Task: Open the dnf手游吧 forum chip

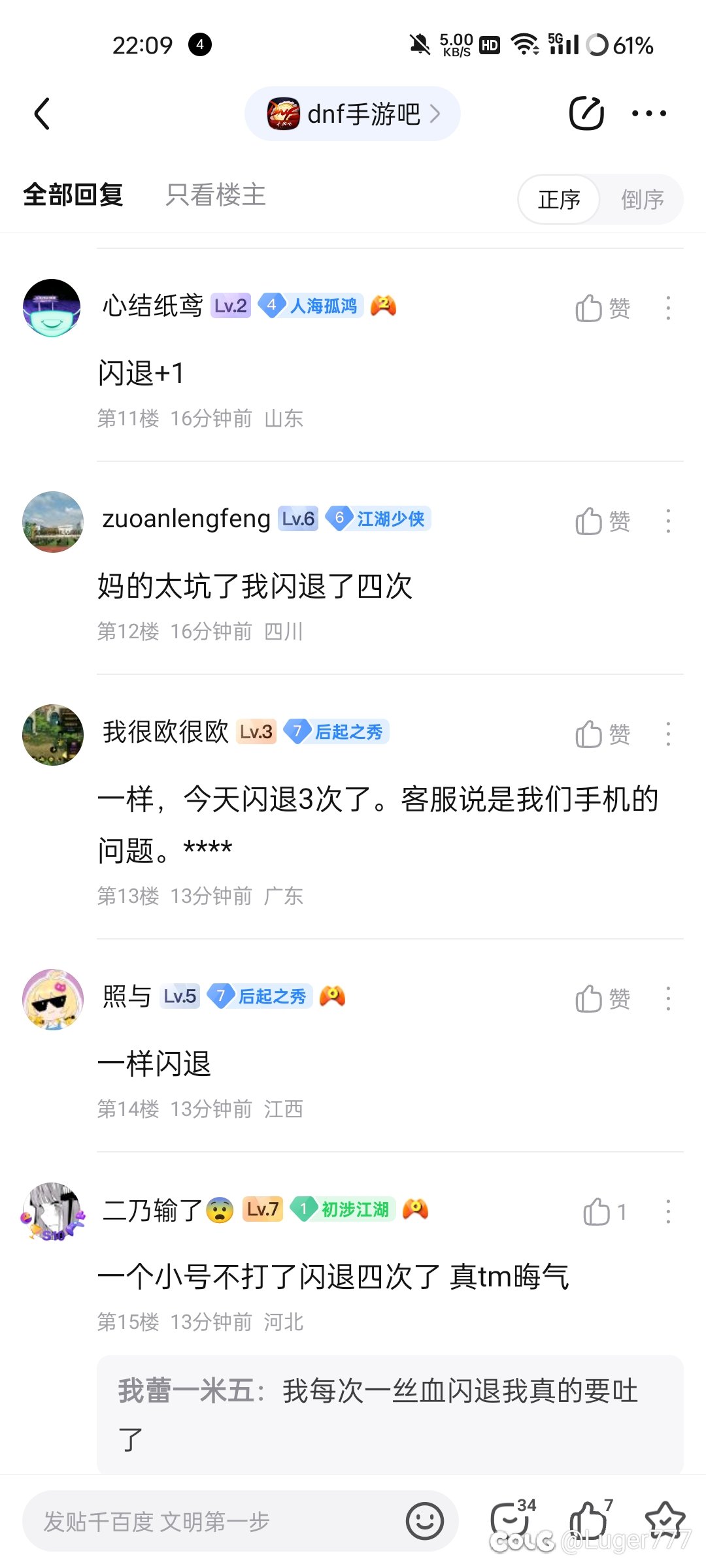Action: (x=352, y=114)
